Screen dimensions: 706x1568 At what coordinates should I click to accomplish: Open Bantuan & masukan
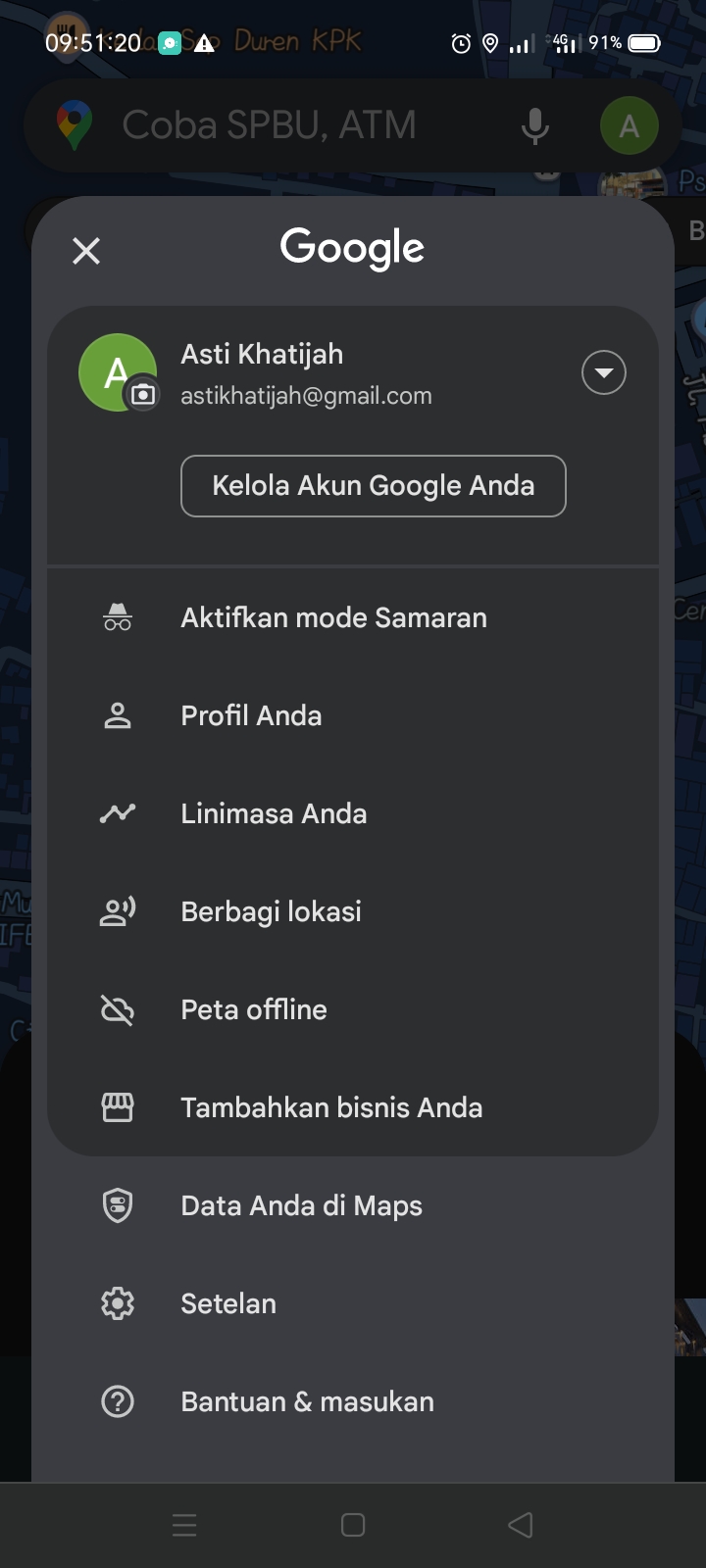pos(353,1401)
